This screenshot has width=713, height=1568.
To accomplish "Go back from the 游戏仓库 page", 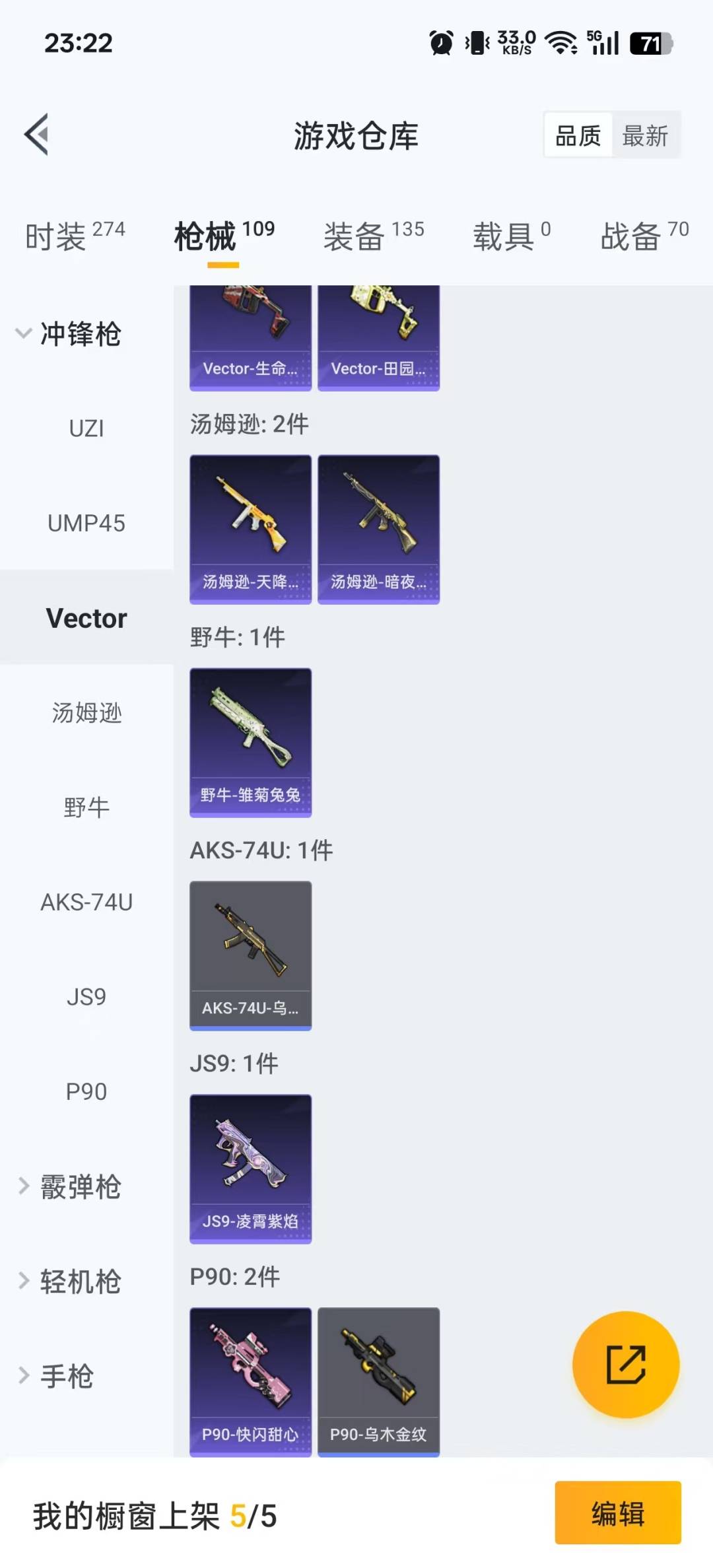I will coord(37,135).
